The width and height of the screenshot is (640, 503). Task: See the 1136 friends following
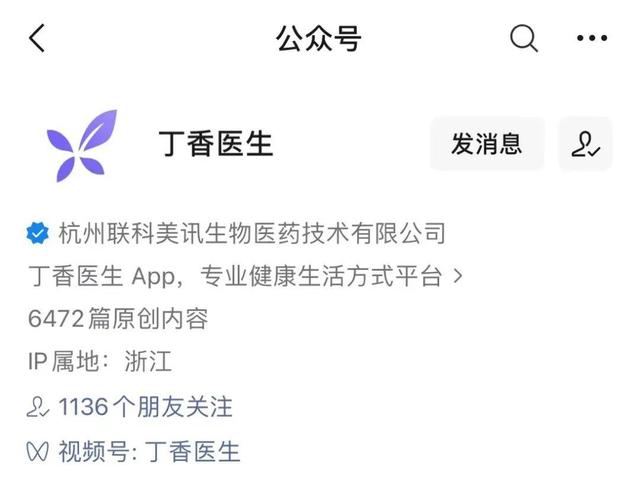point(132,407)
